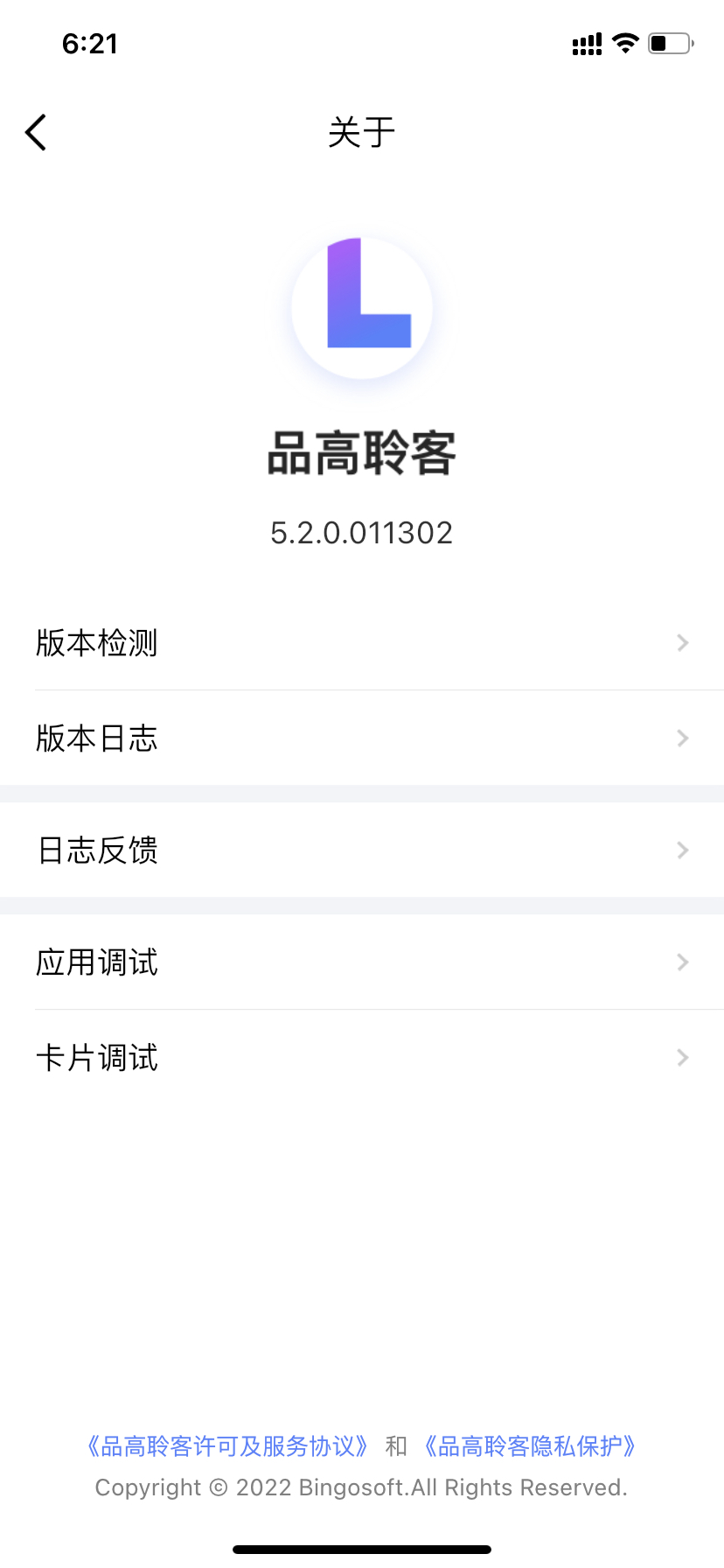Select the 日志反馈 row
The height and width of the screenshot is (1568, 724).
(362, 850)
